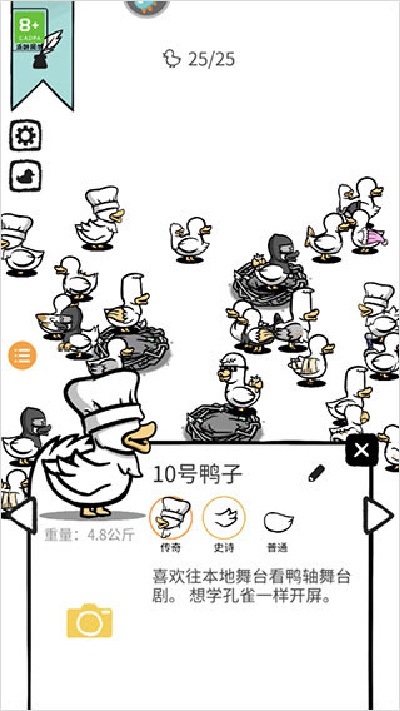400x711 pixels.
Task: Tap the teal feather ribbon banner
Action: coord(43,54)
